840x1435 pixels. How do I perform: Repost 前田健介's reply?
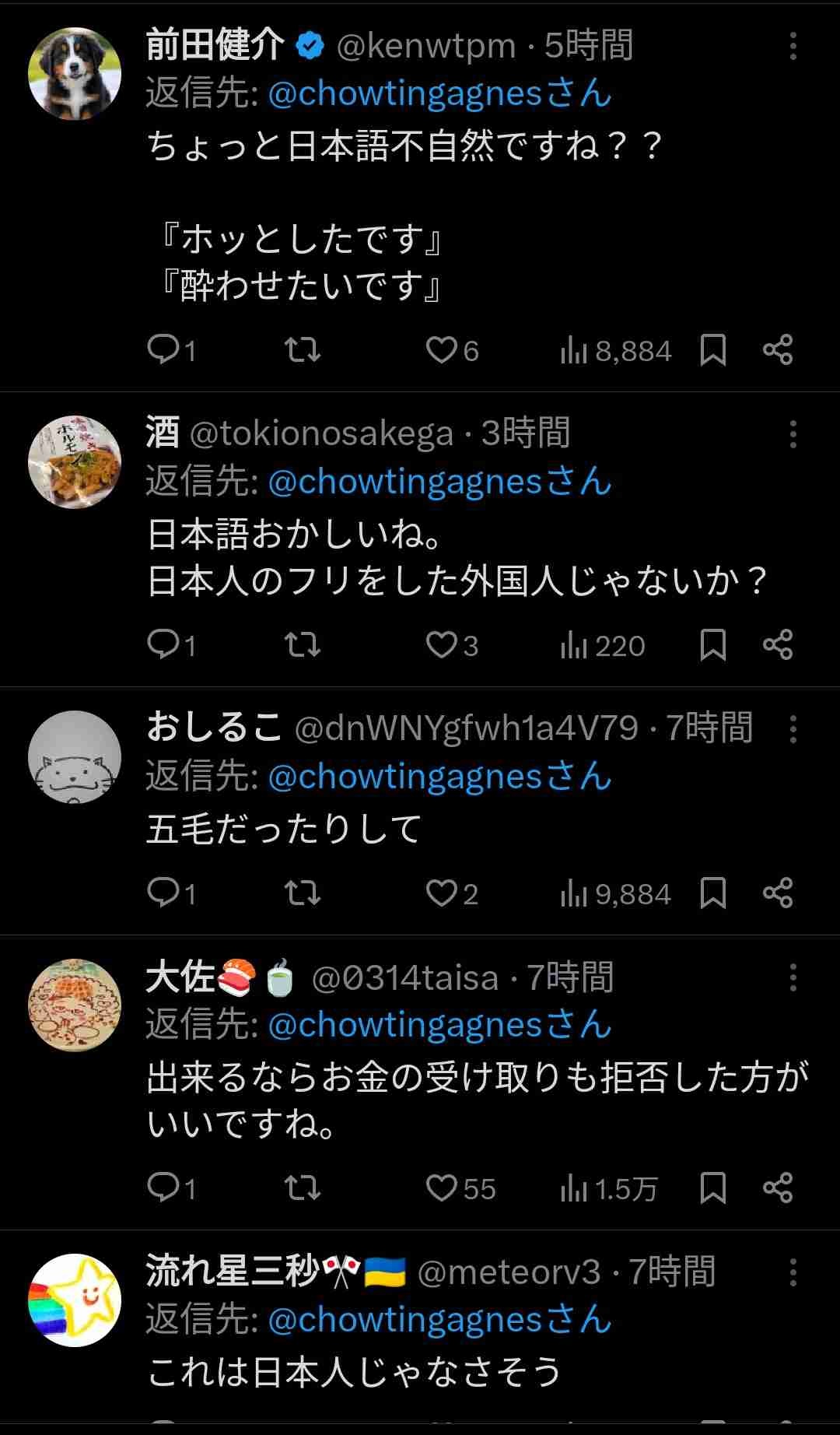click(303, 350)
